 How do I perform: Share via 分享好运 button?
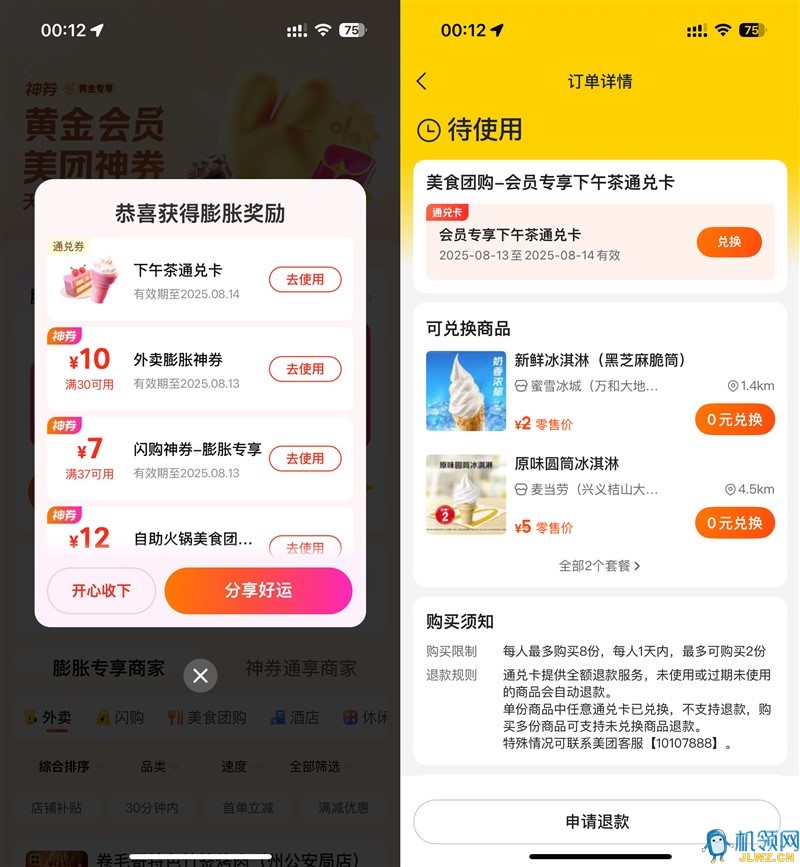pyautogui.click(x=258, y=590)
